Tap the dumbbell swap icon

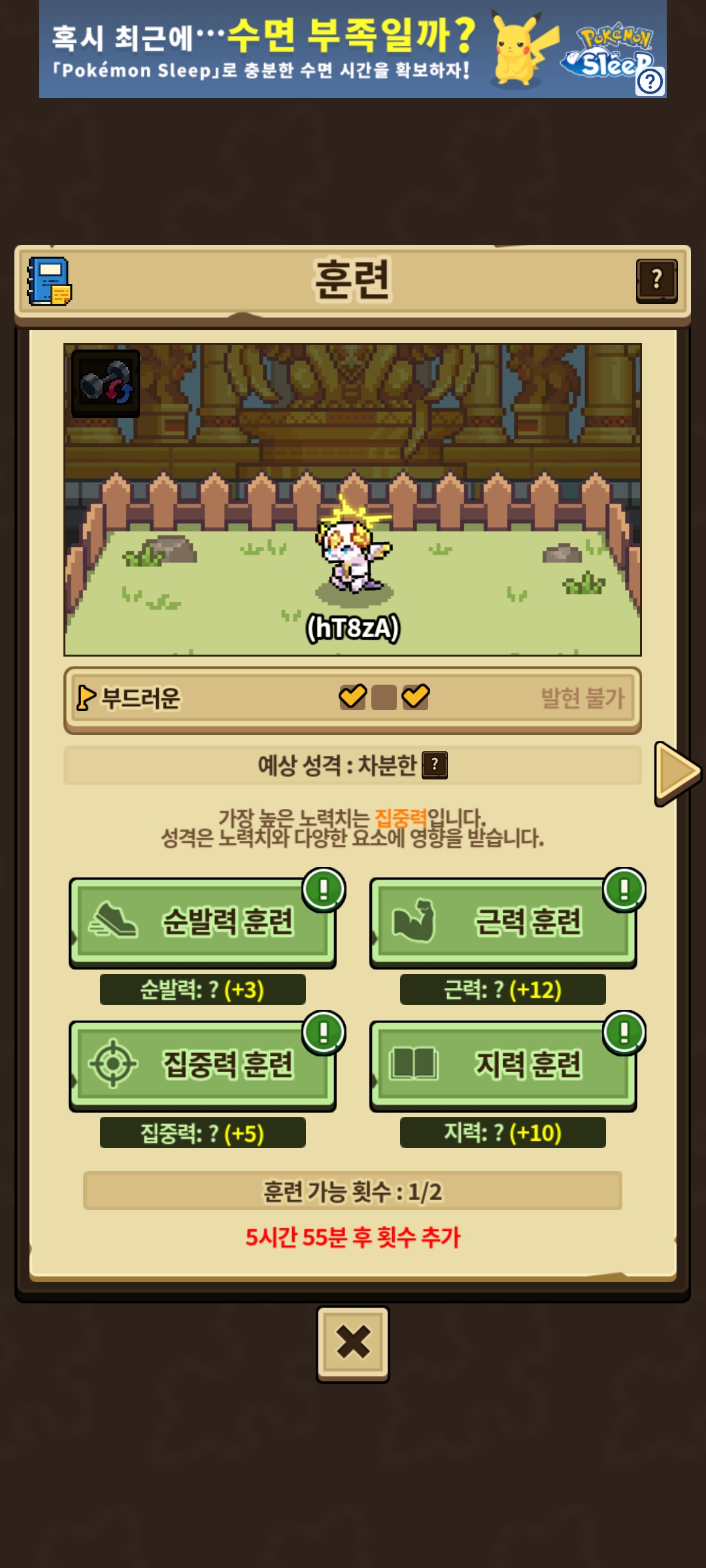point(105,384)
